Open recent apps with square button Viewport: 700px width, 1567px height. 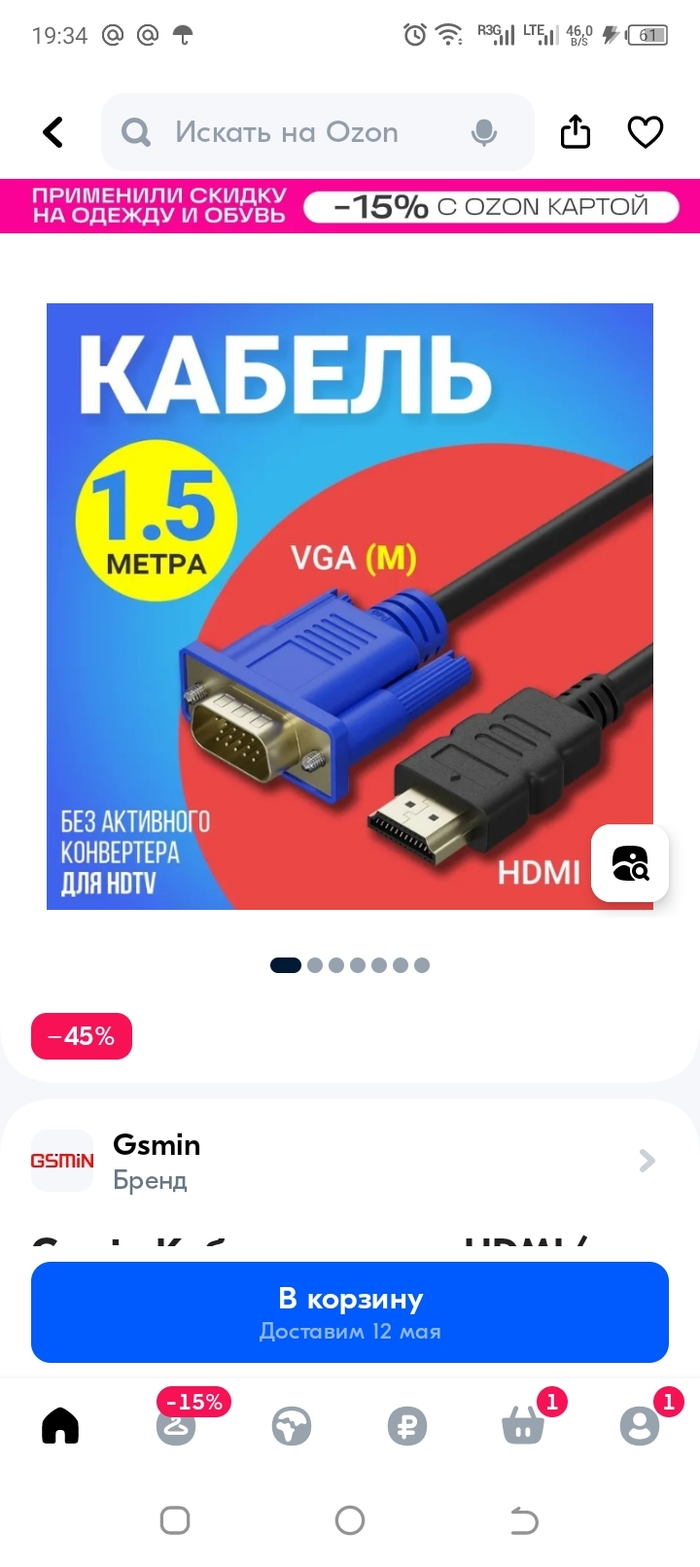(x=175, y=1521)
